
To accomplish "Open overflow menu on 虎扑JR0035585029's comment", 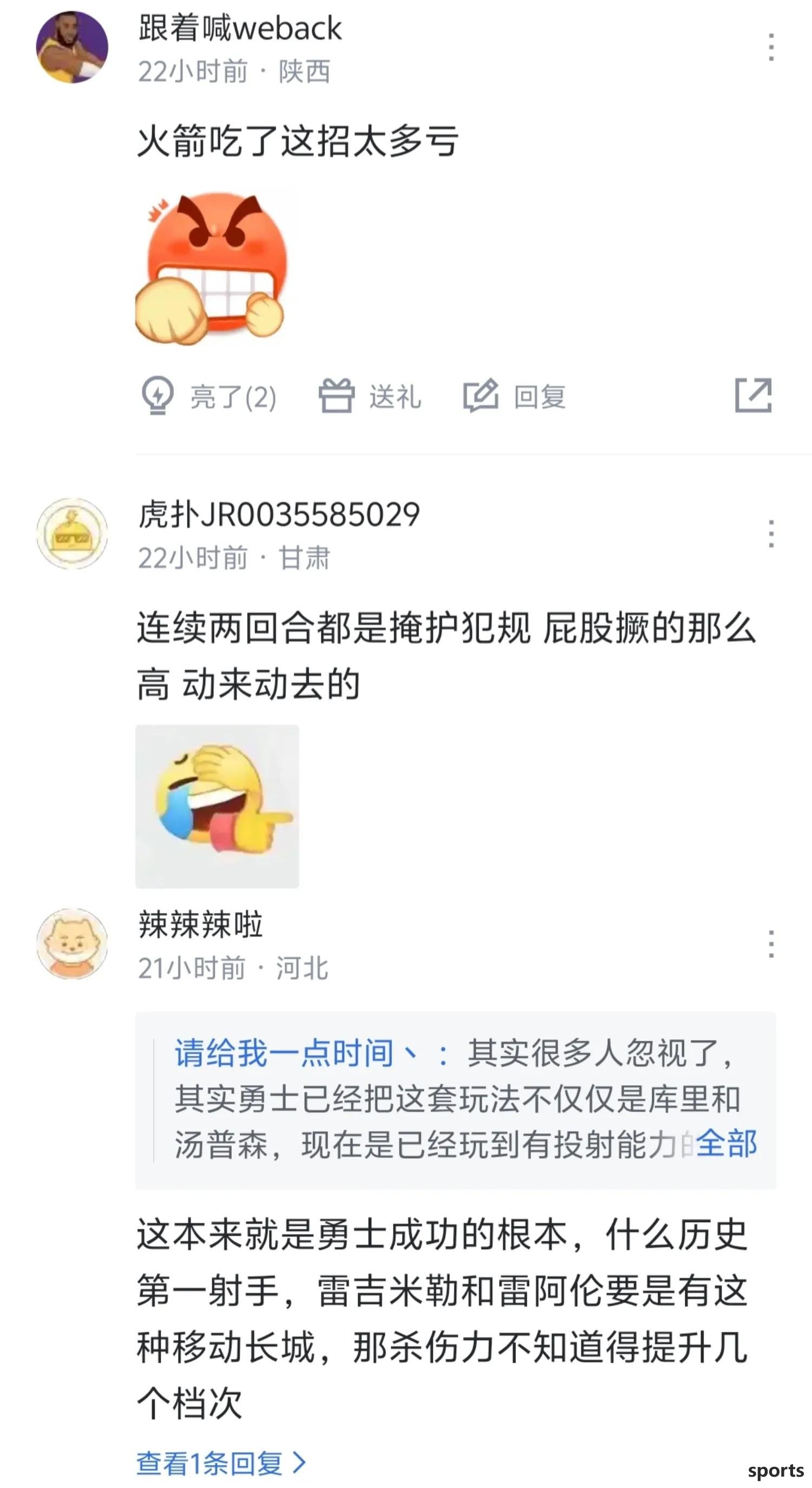I will point(770,534).
